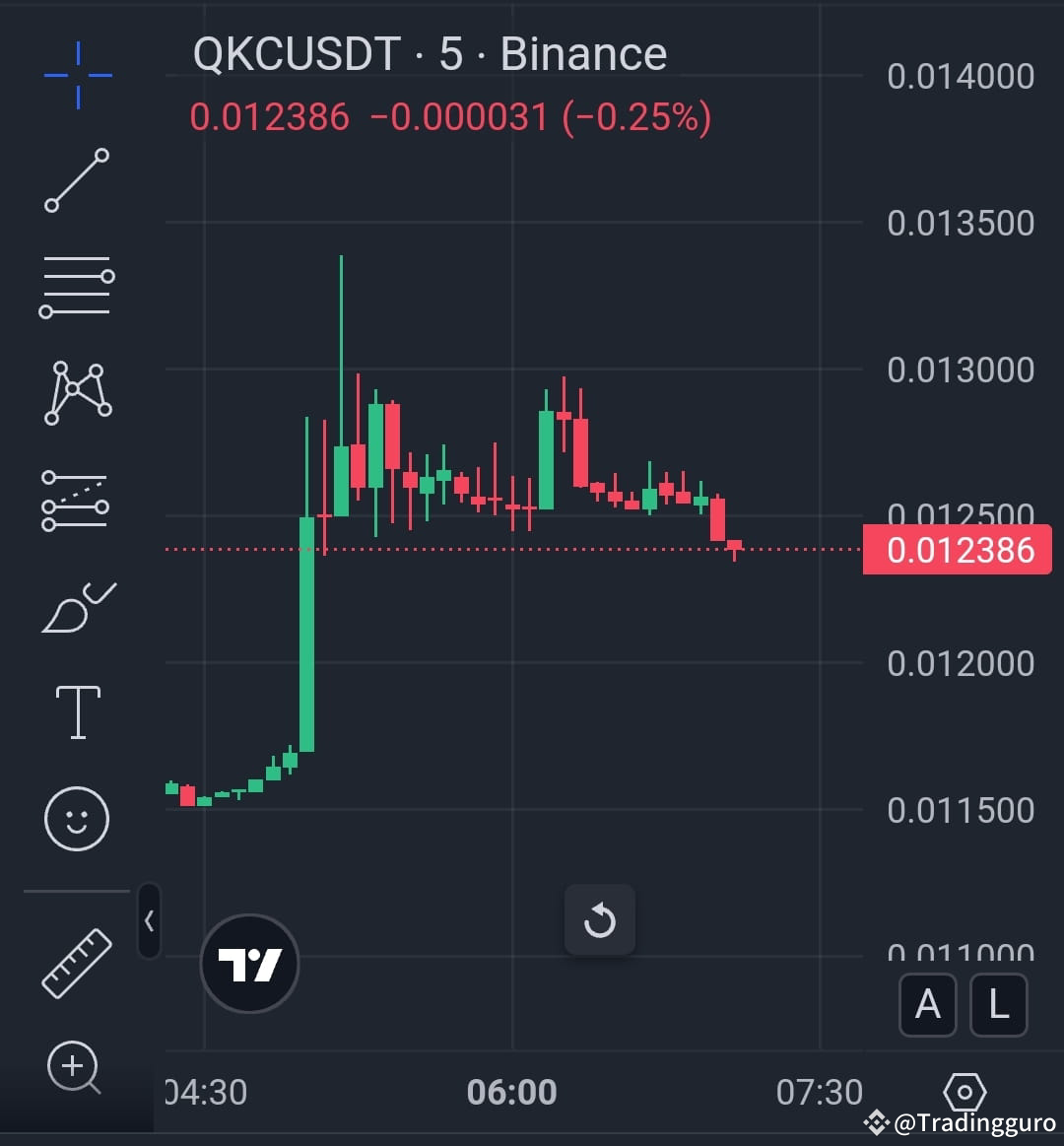This screenshot has height=1146, width=1064.
Task: Select the text annotation tool
Action: point(77,709)
